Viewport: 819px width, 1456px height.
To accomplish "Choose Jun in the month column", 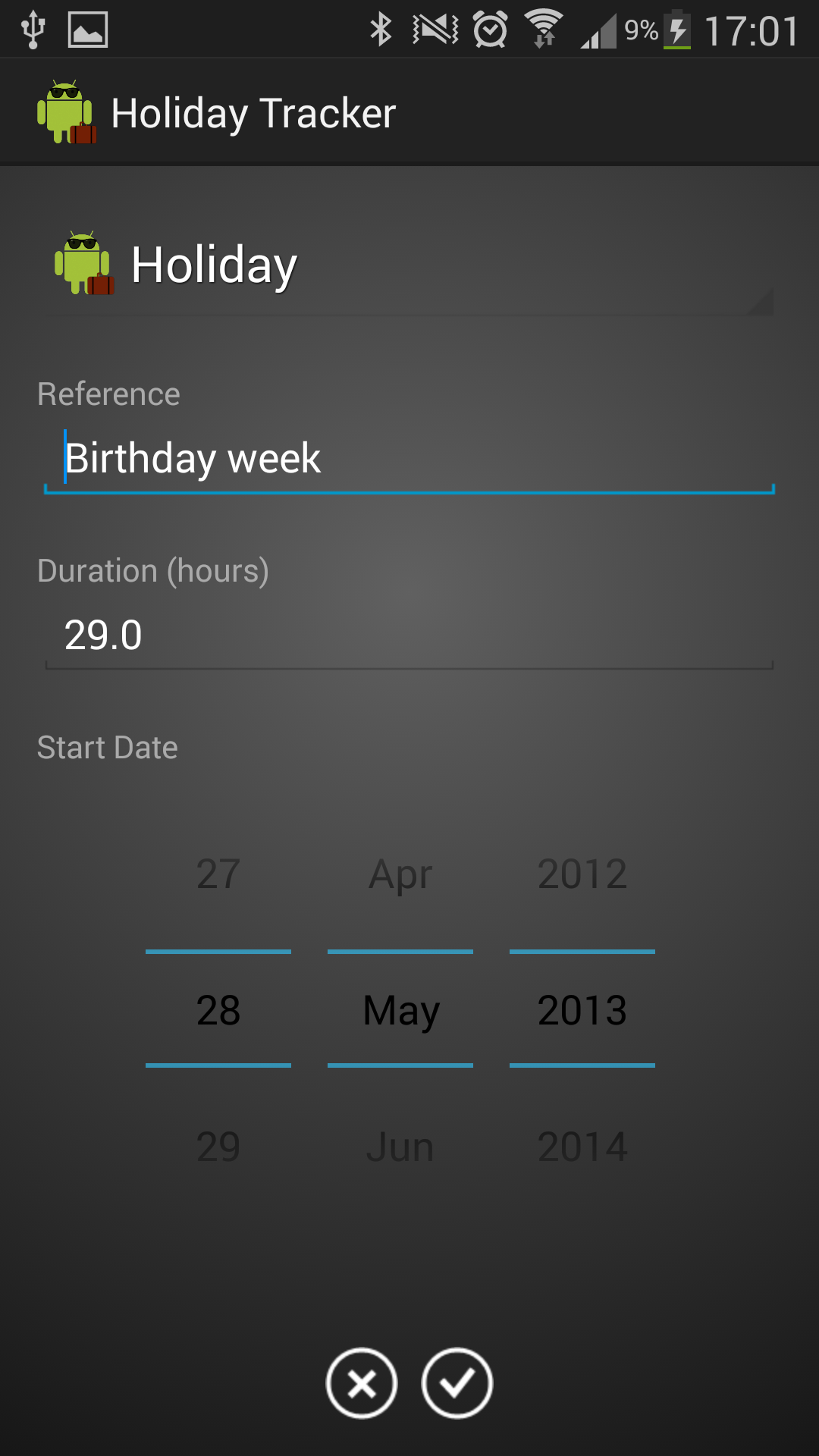I will pyautogui.click(x=400, y=1147).
